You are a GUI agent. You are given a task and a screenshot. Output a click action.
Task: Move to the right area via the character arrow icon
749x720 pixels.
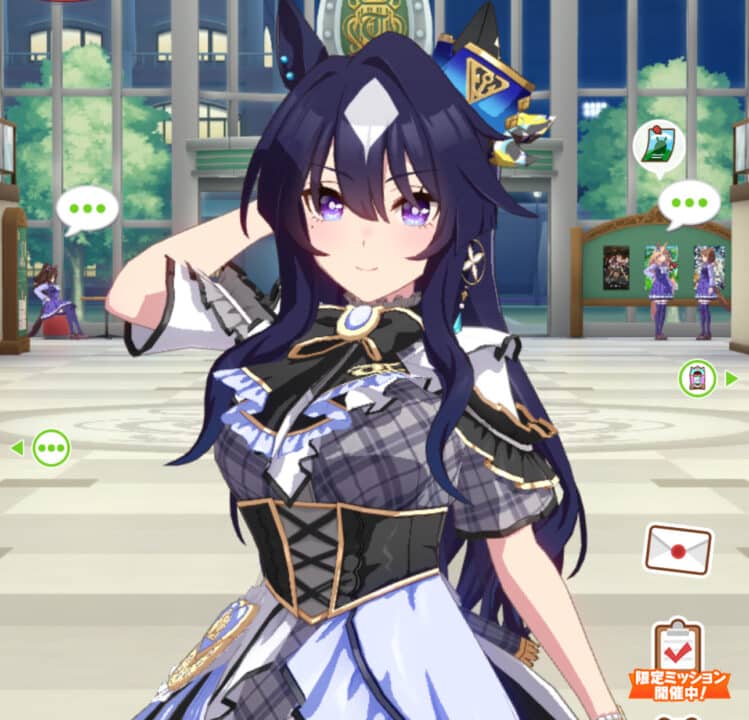[x=698, y=378]
